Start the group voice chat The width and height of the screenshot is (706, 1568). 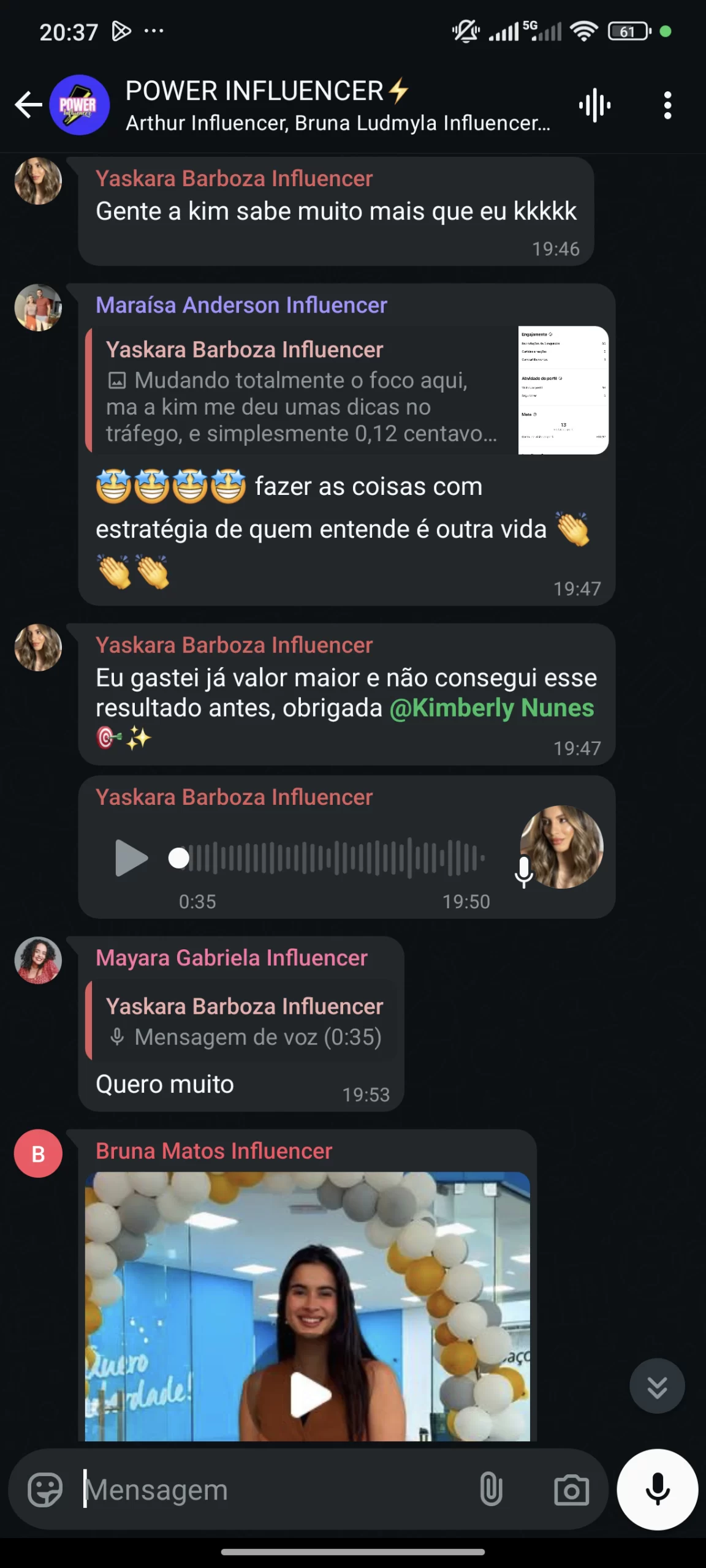594,105
